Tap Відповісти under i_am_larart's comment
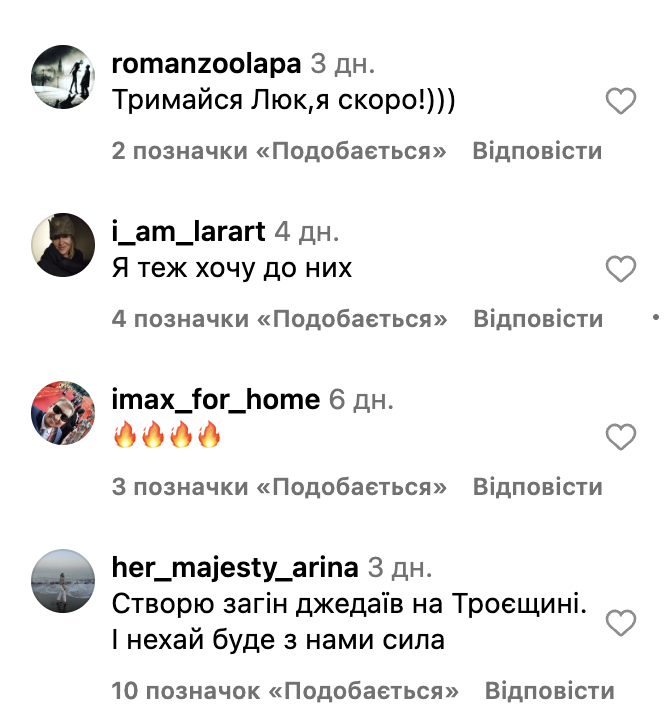The height and width of the screenshot is (704, 664). 537,320
